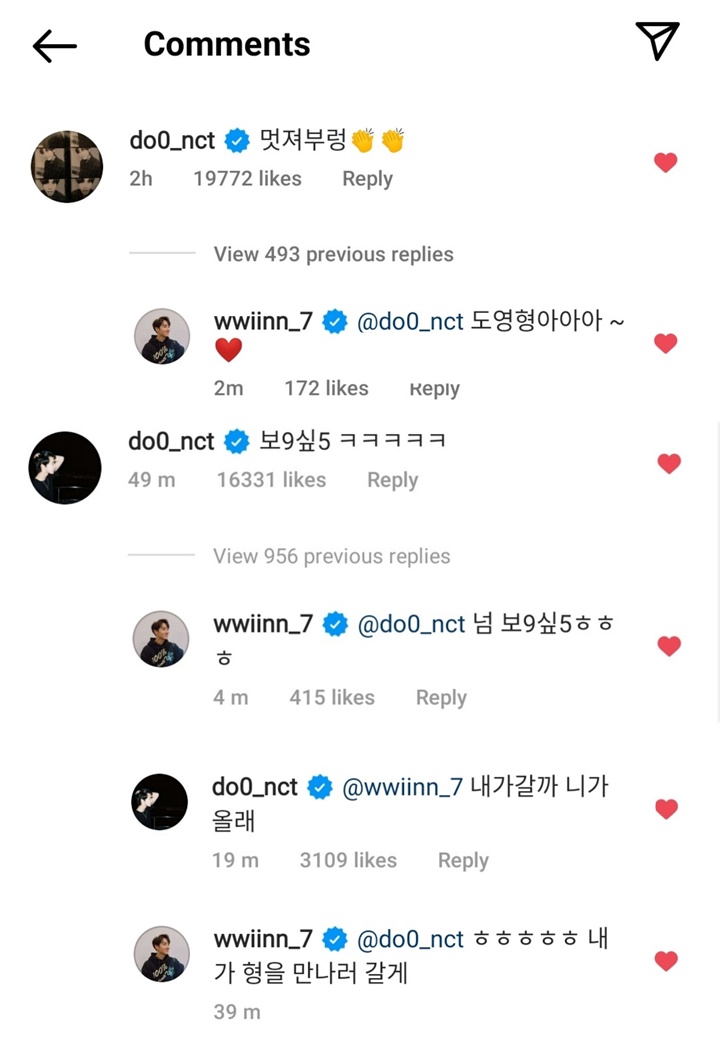Open the share comment via direct message icon
Viewport: 720px width, 1053px height.
(657, 42)
